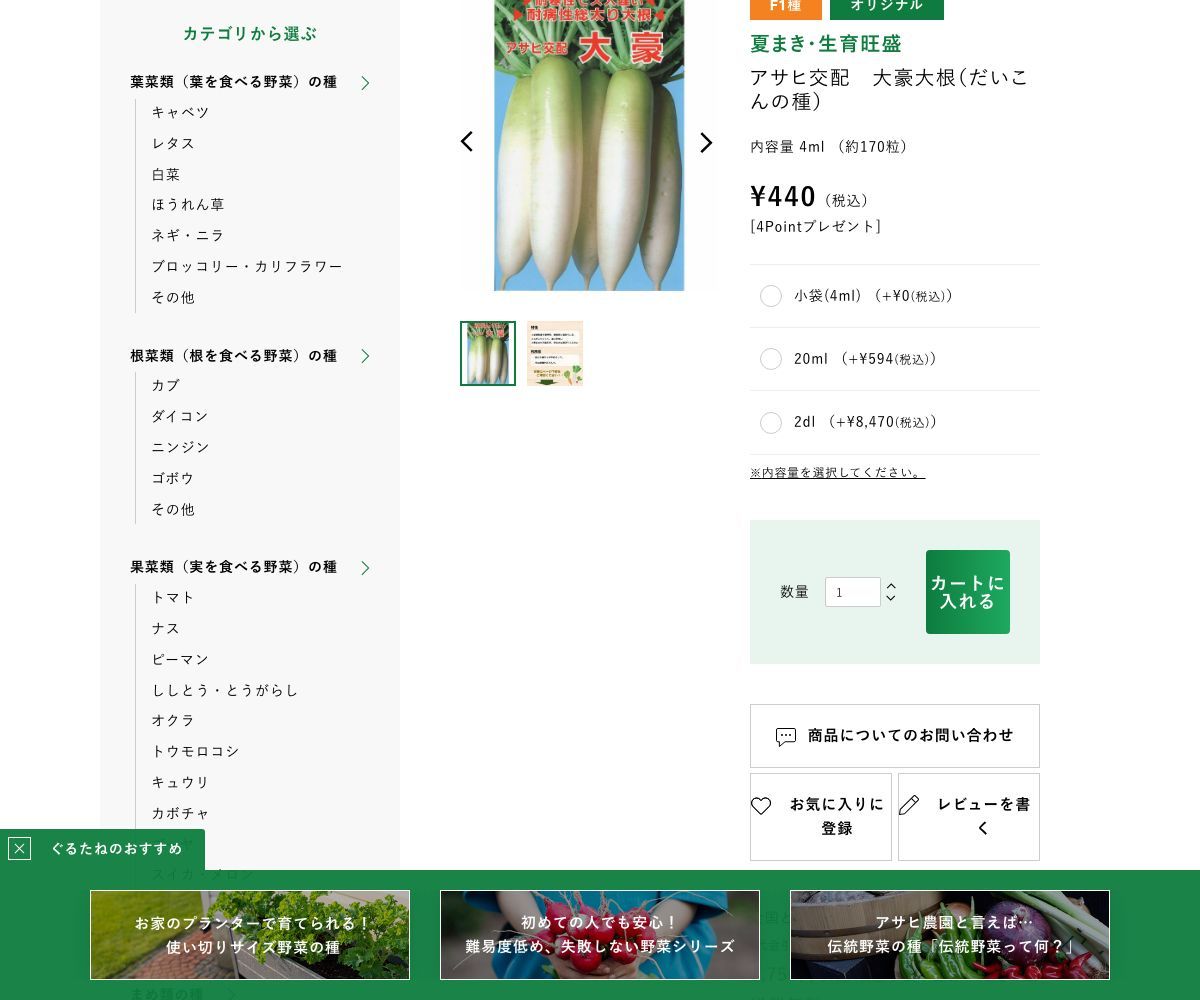Choose the 20ml size option
Screen dimensions: 1200x1000
pyautogui.click(x=771, y=359)
